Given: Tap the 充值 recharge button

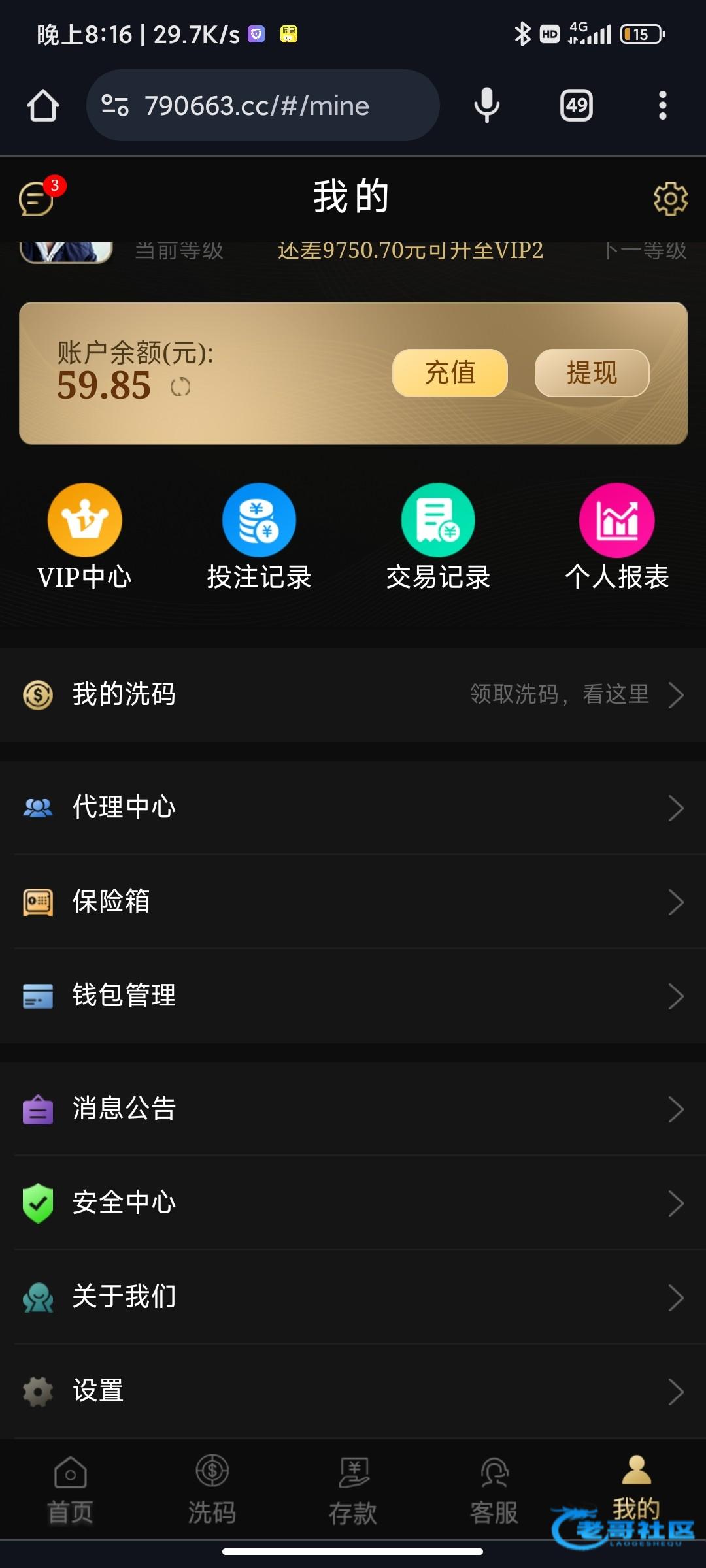Looking at the screenshot, I should coord(450,372).
